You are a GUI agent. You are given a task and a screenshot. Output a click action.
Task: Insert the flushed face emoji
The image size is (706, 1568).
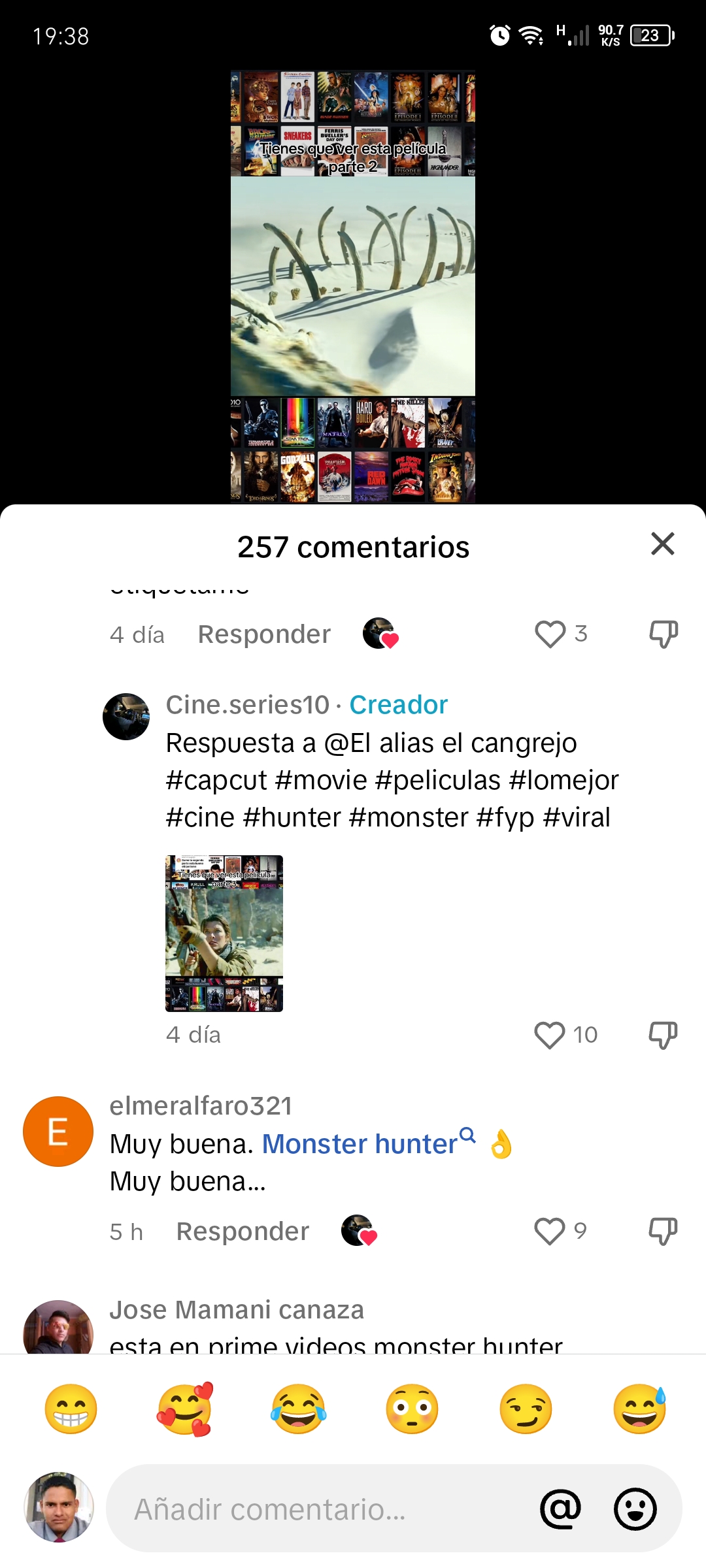tap(412, 1409)
